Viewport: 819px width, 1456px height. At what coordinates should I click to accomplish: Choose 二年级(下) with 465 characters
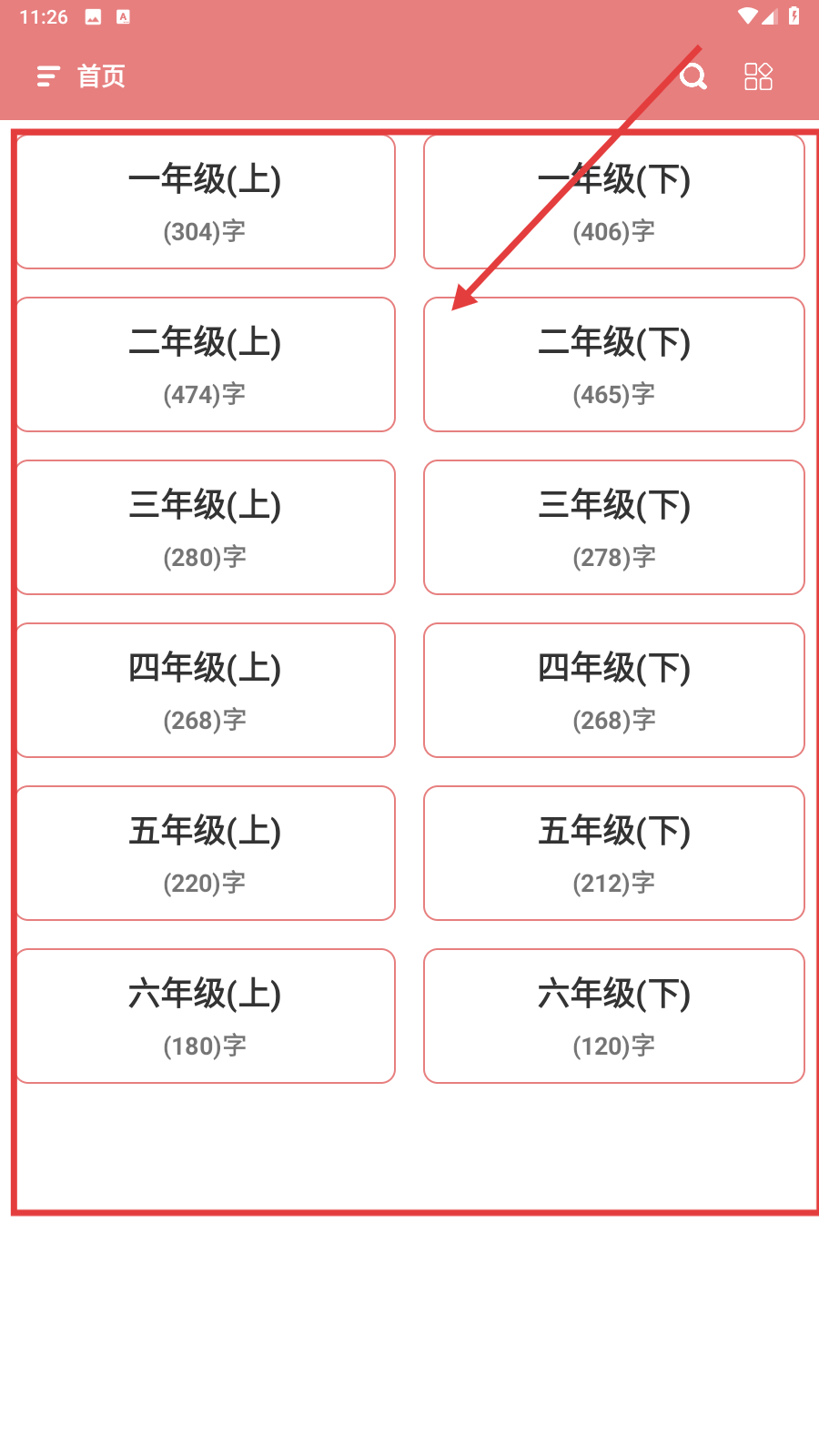[x=614, y=365]
